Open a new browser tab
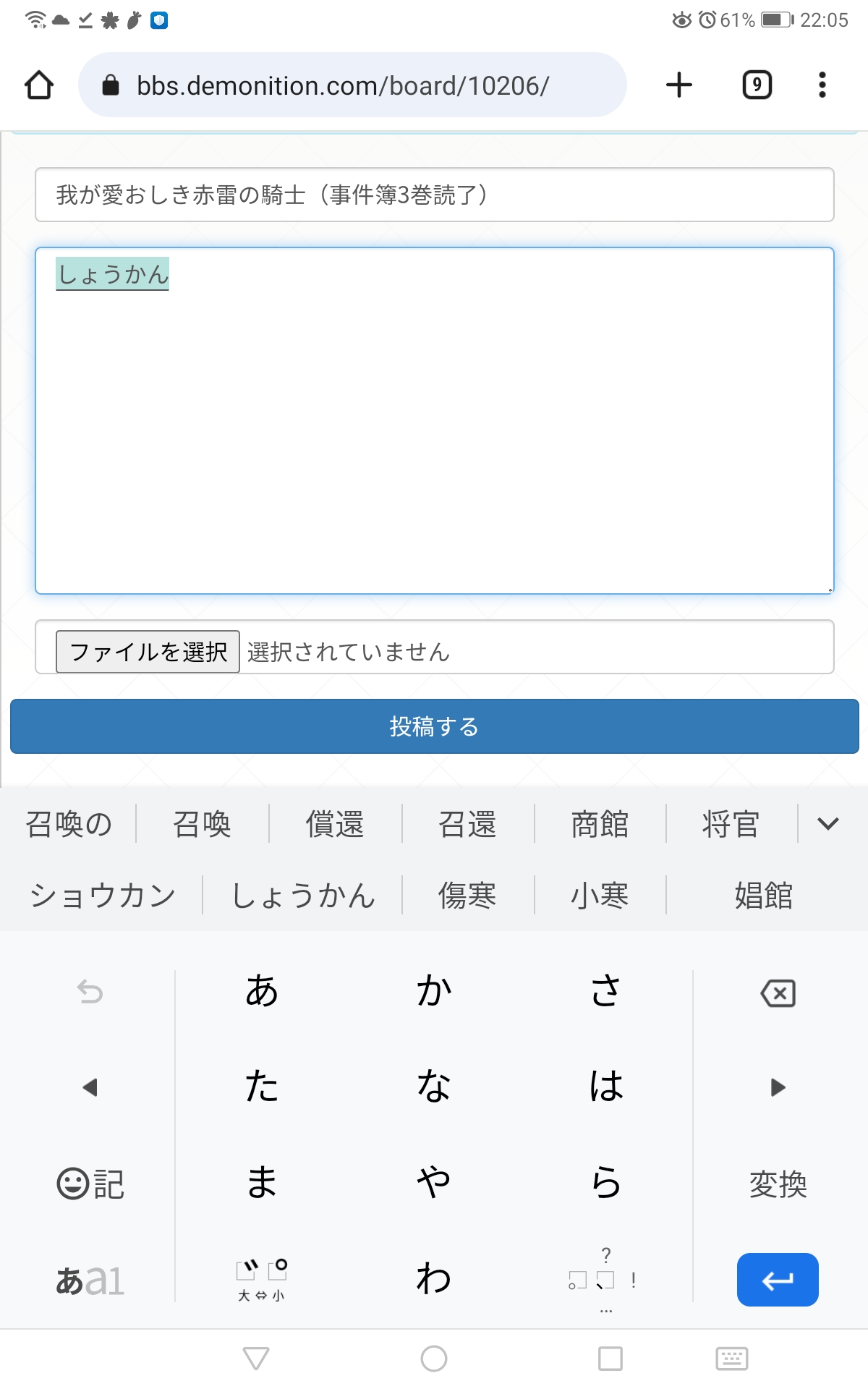 [679, 85]
